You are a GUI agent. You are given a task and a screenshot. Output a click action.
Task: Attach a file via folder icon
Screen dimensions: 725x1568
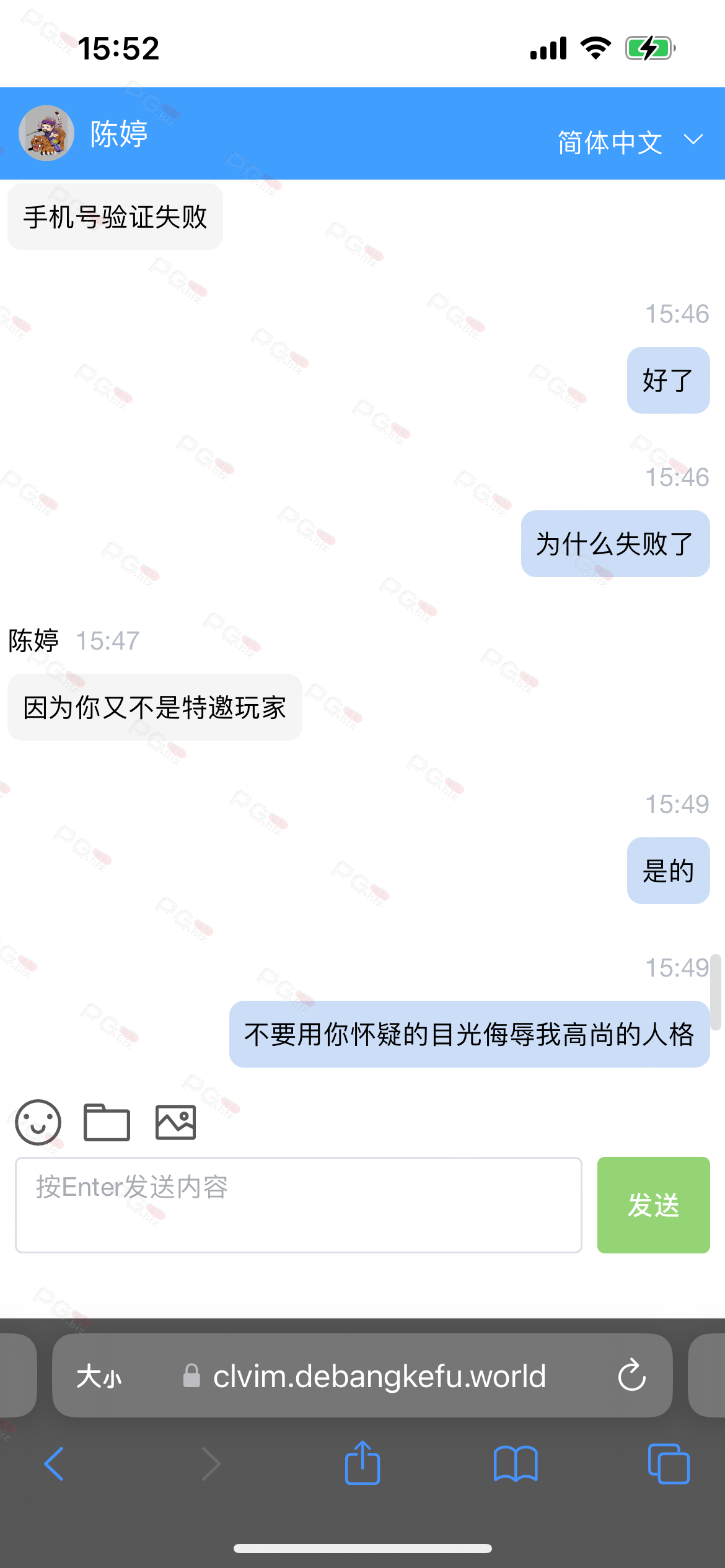tap(107, 1122)
